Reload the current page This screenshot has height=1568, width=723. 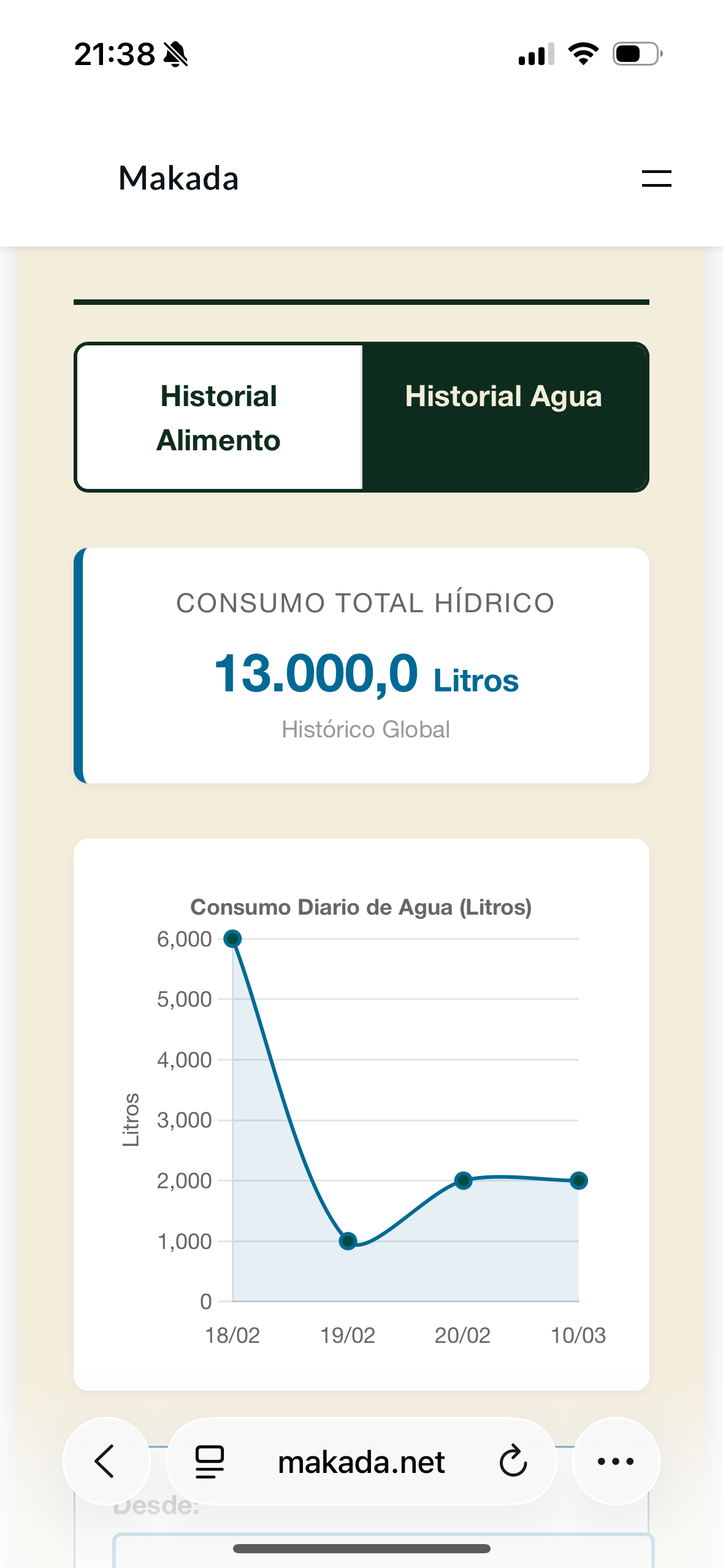pos(513,1461)
